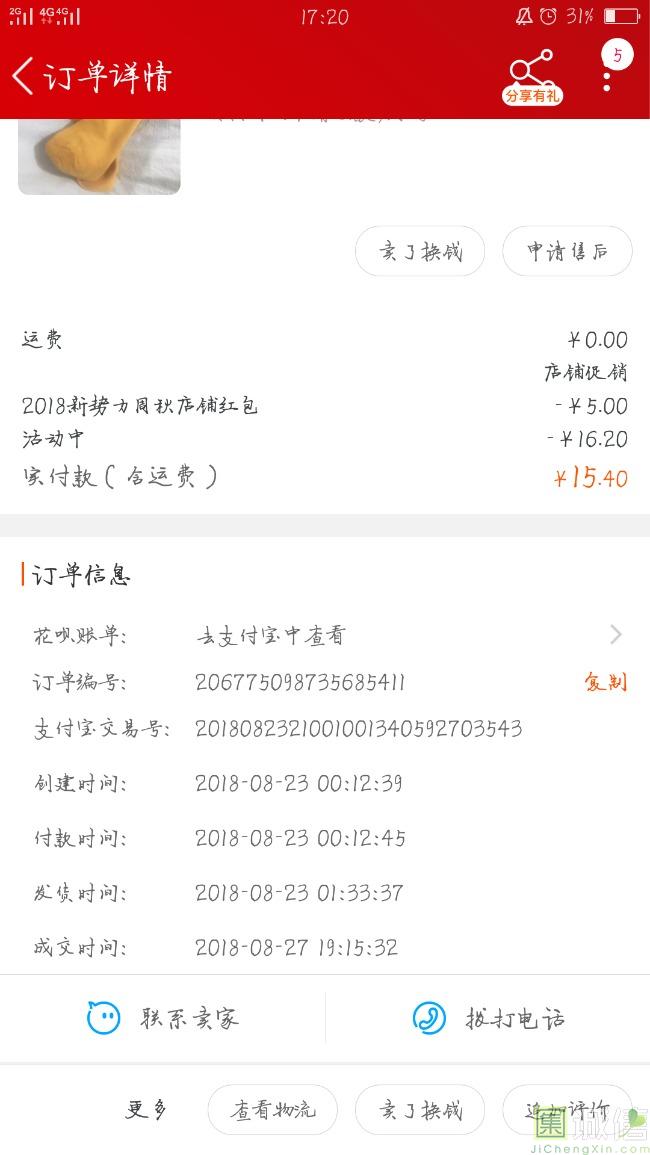The width and height of the screenshot is (650, 1155).
Task: Open the overflow menu with badge
Action: (607, 76)
